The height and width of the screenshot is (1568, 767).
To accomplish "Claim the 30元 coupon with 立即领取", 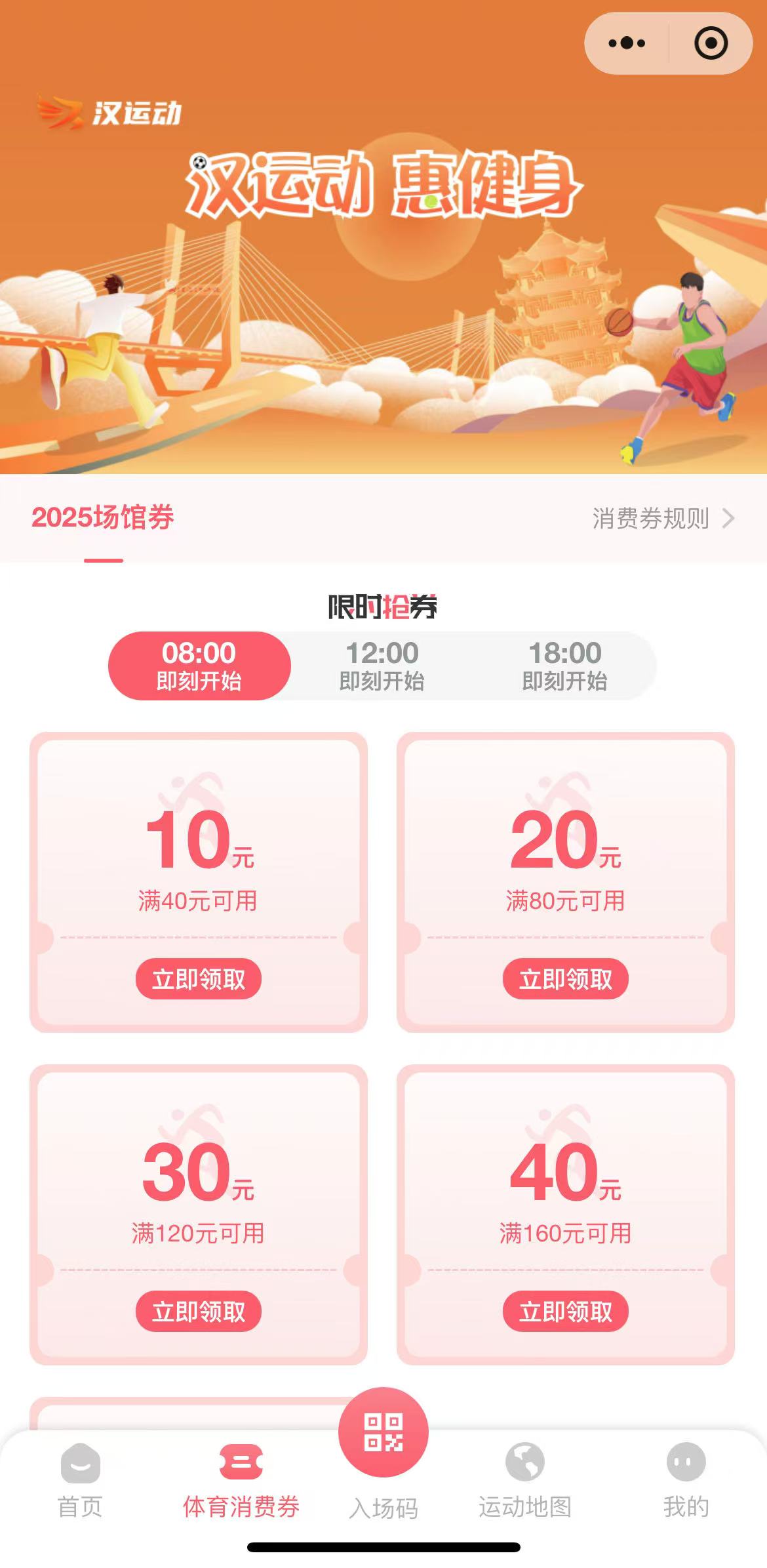I will click(199, 1312).
